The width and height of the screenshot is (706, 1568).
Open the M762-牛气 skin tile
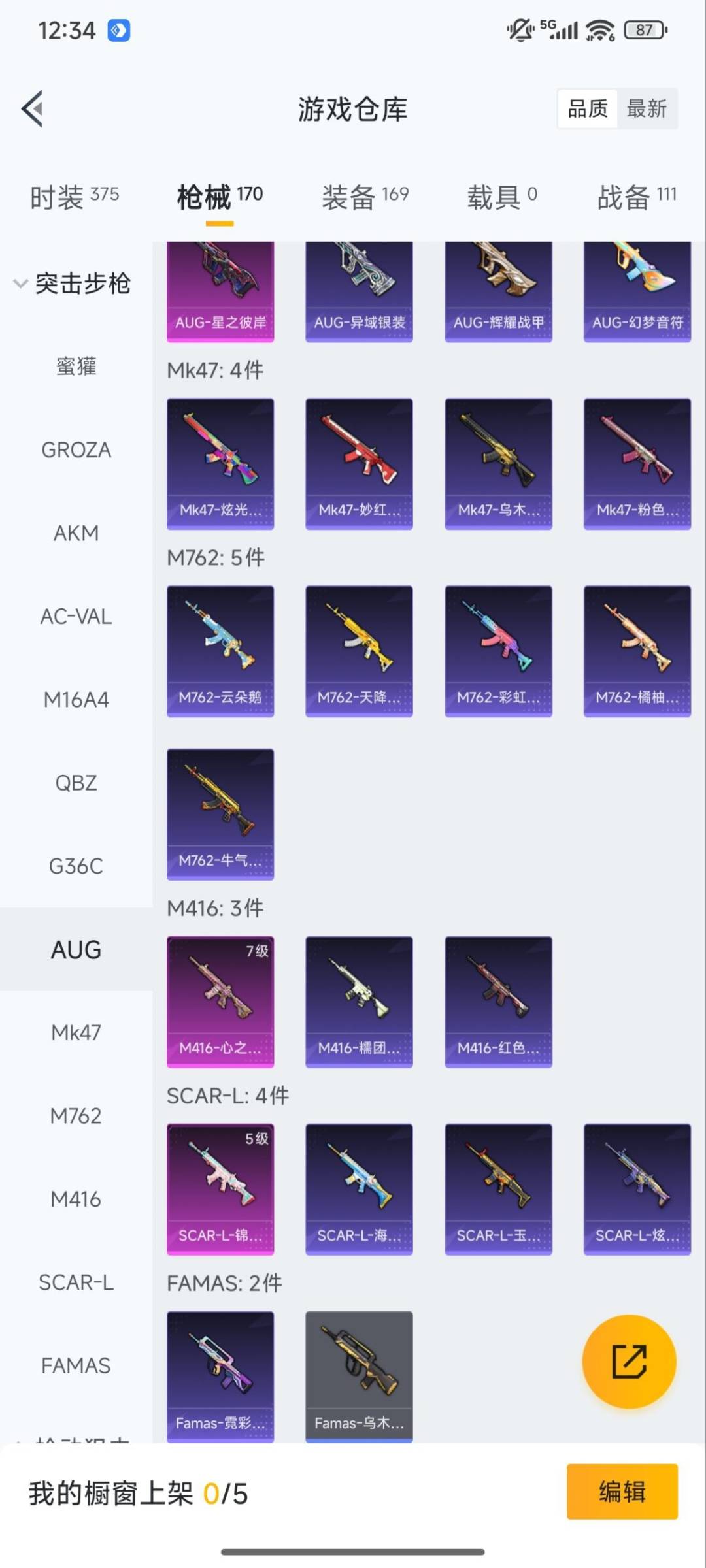220,814
